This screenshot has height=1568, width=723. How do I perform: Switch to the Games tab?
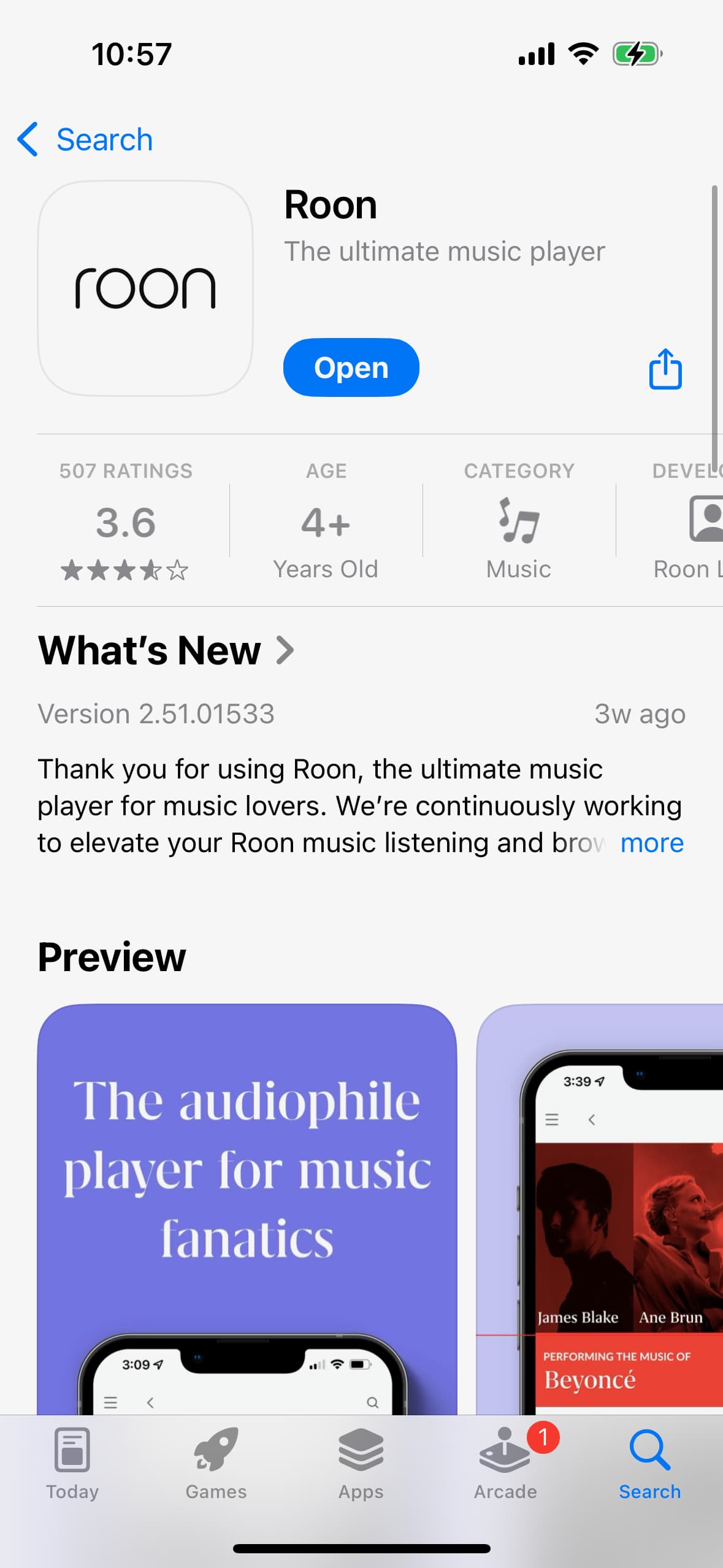pyautogui.click(x=216, y=1464)
